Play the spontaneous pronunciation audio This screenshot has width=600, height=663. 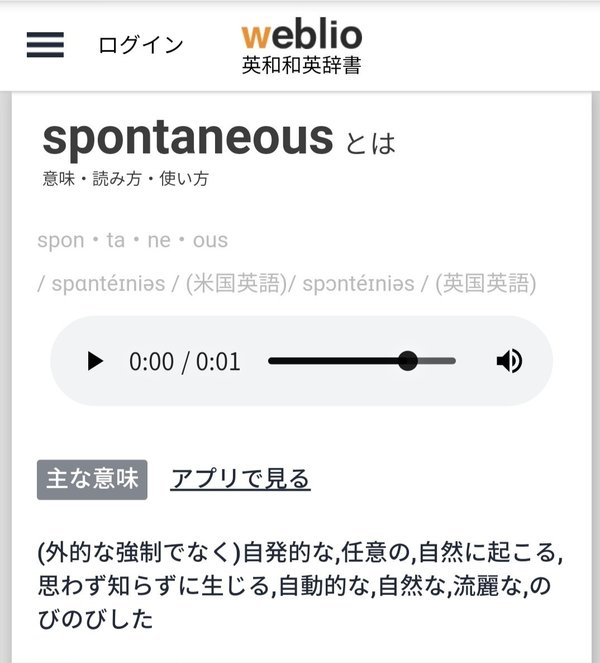(x=95, y=361)
